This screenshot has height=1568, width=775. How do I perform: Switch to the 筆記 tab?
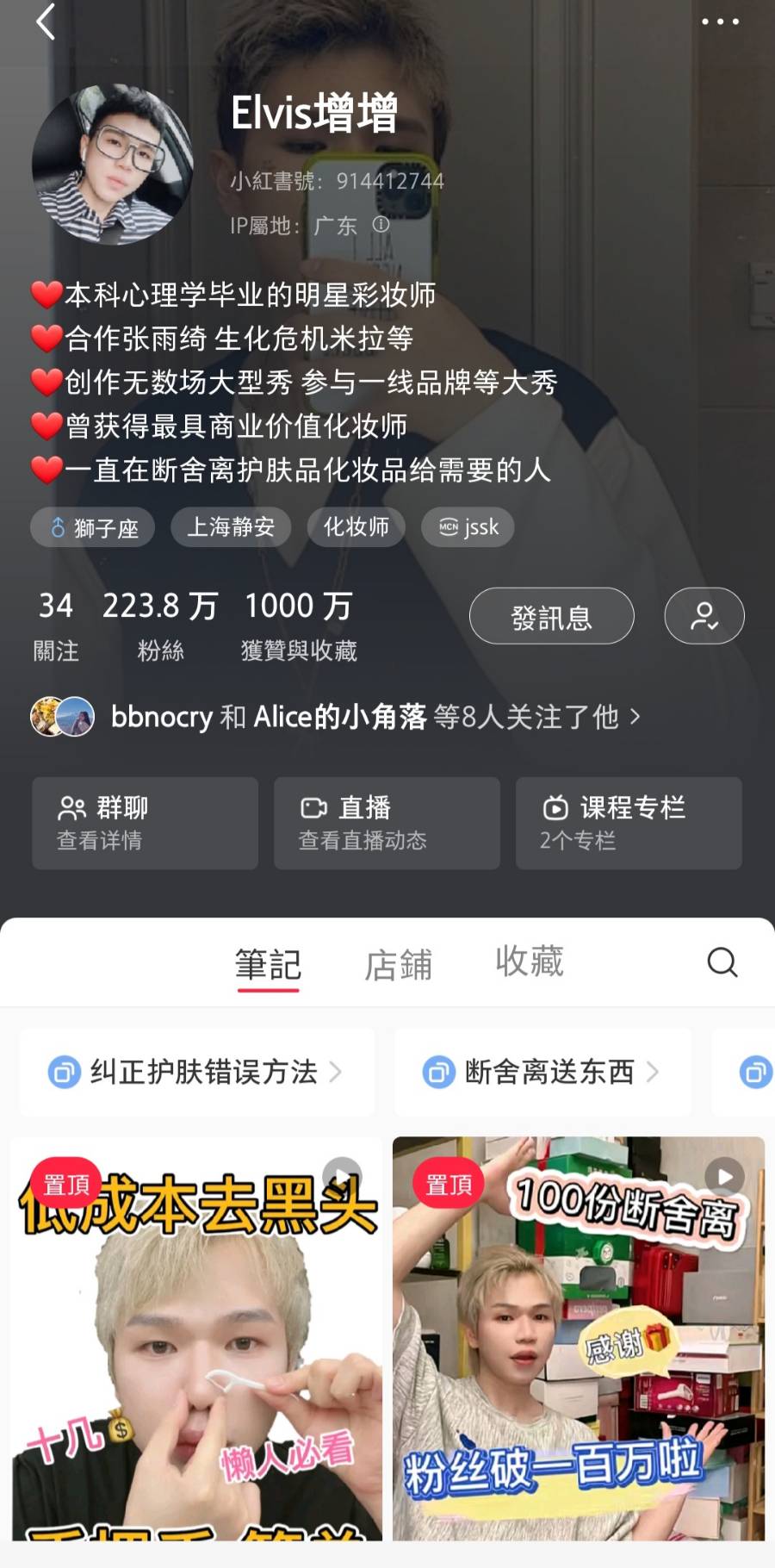coord(268,965)
